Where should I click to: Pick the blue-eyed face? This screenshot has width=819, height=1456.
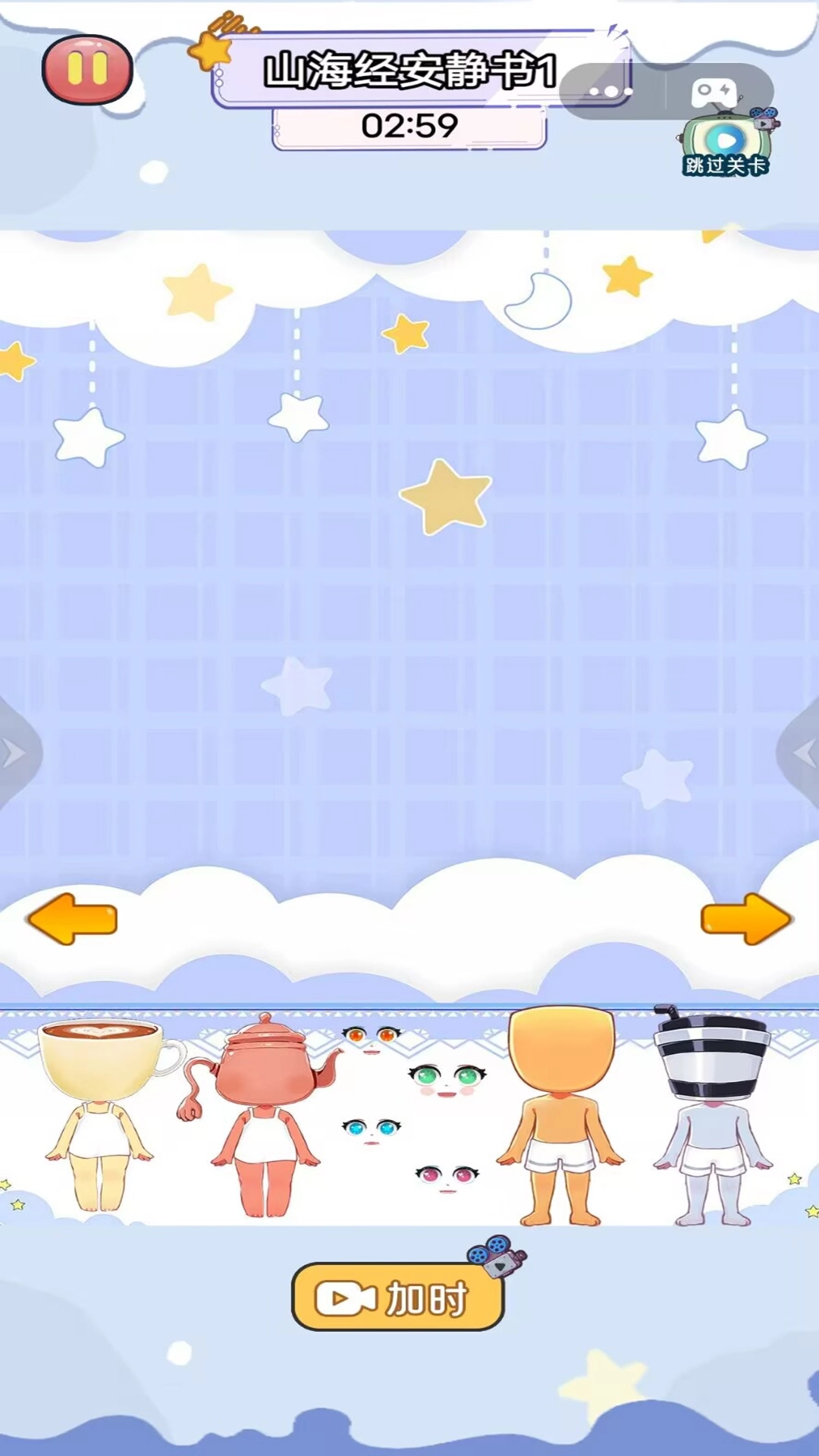[x=372, y=1130]
